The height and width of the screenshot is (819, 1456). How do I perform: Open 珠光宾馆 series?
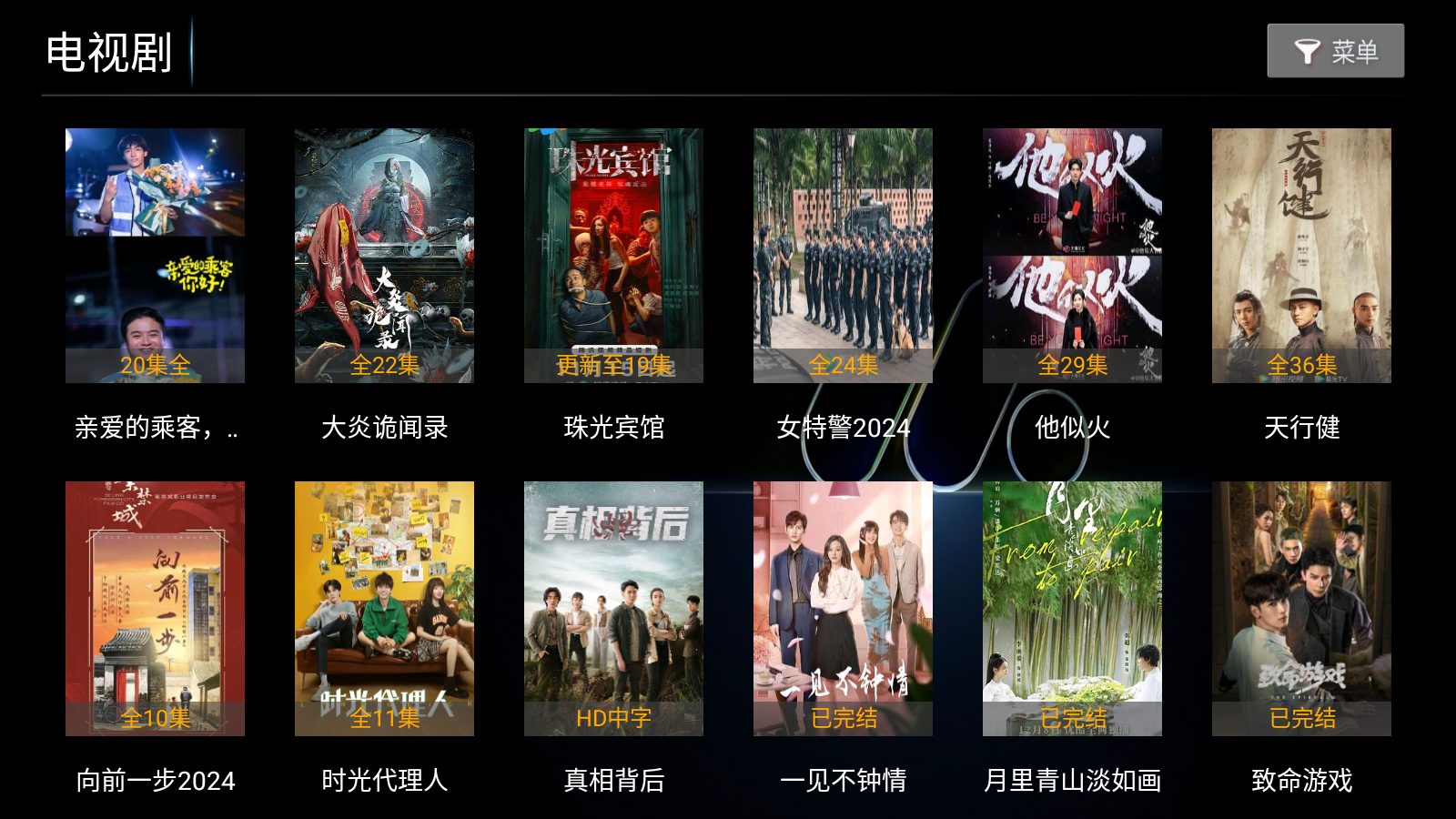pyautogui.click(x=613, y=256)
